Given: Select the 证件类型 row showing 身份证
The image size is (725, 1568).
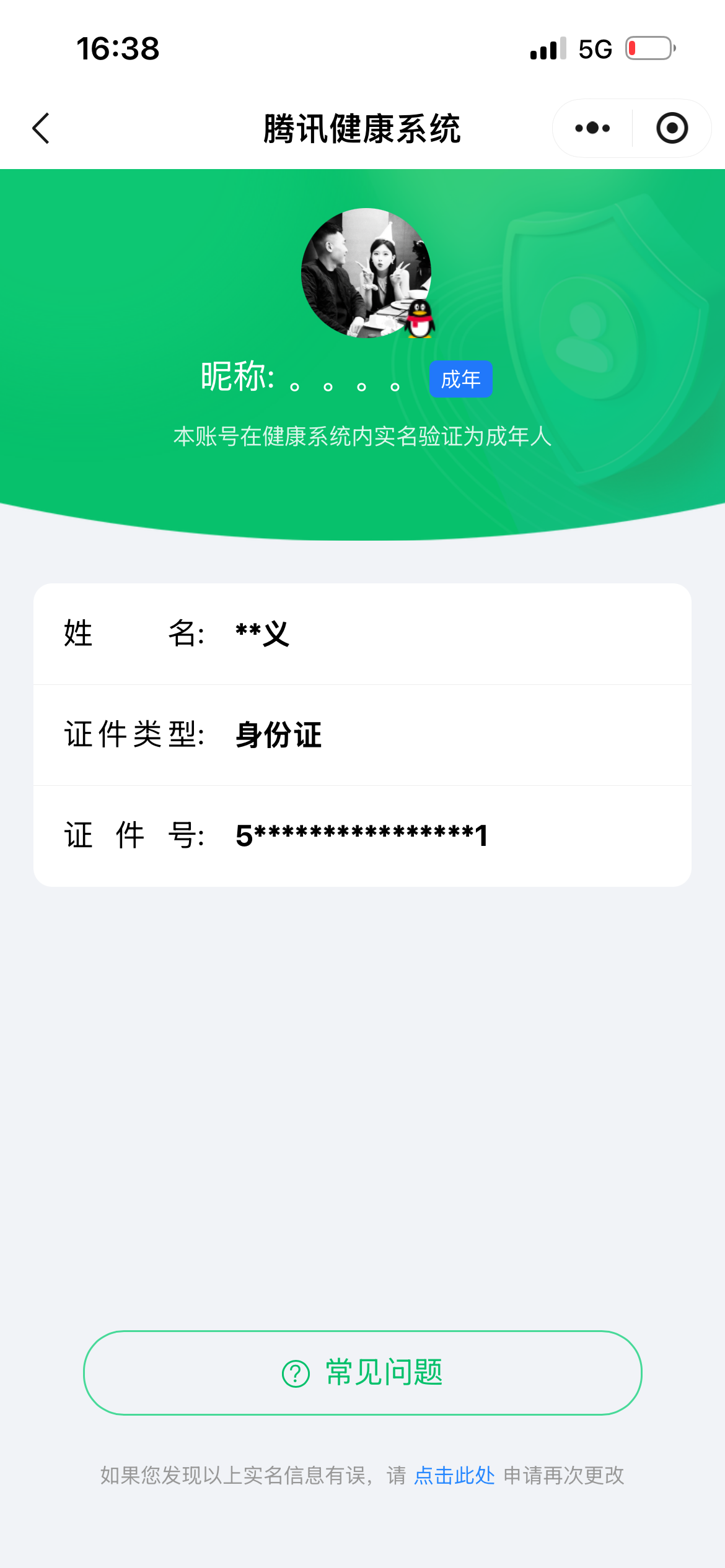Looking at the screenshot, I should (x=362, y=735).
